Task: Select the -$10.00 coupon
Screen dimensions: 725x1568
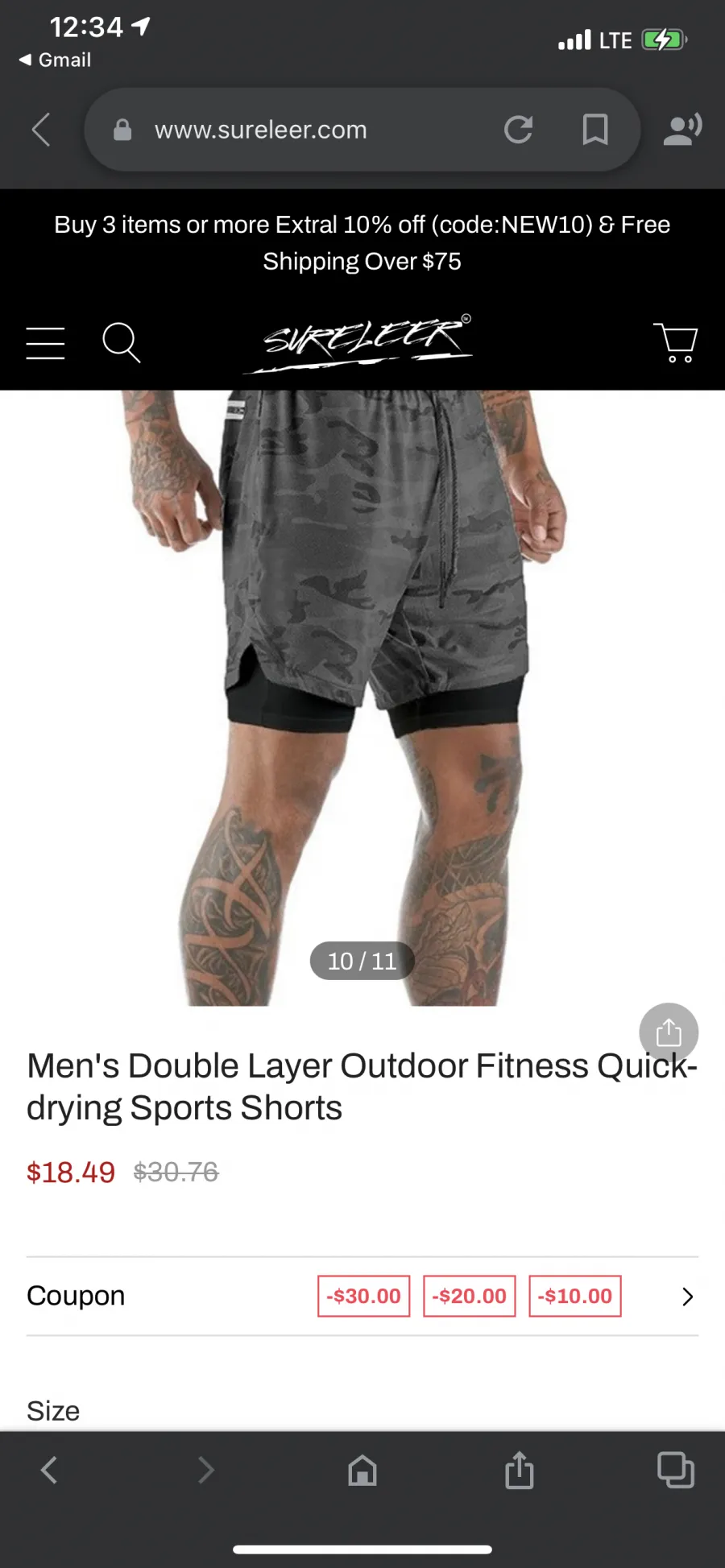Action: [x=575, y=1296]
